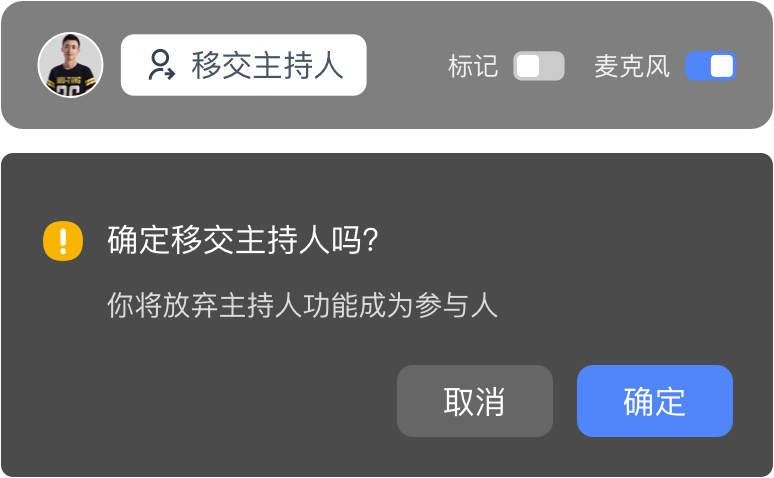Screen dimensions: 774x478
Task: Open the participant's profile avatar
Action: click(70, 65)
